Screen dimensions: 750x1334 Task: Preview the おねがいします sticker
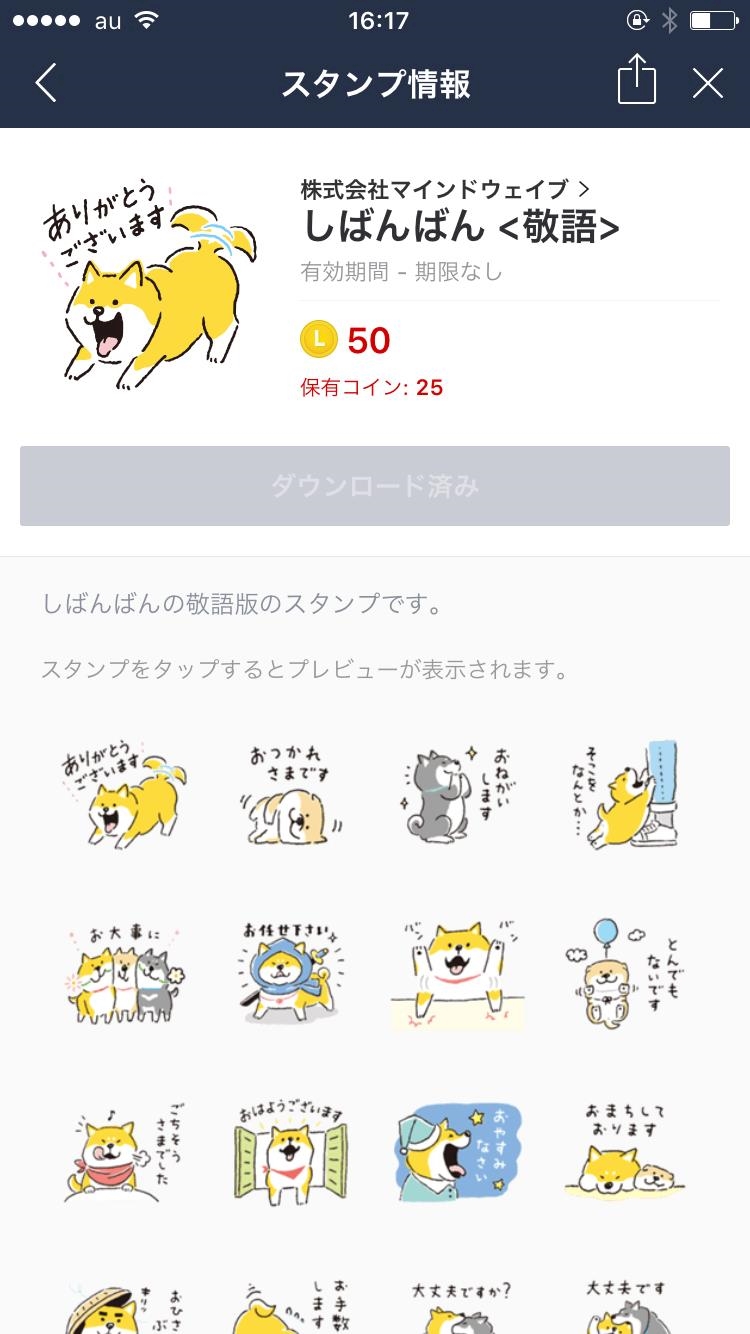[458, 794]
